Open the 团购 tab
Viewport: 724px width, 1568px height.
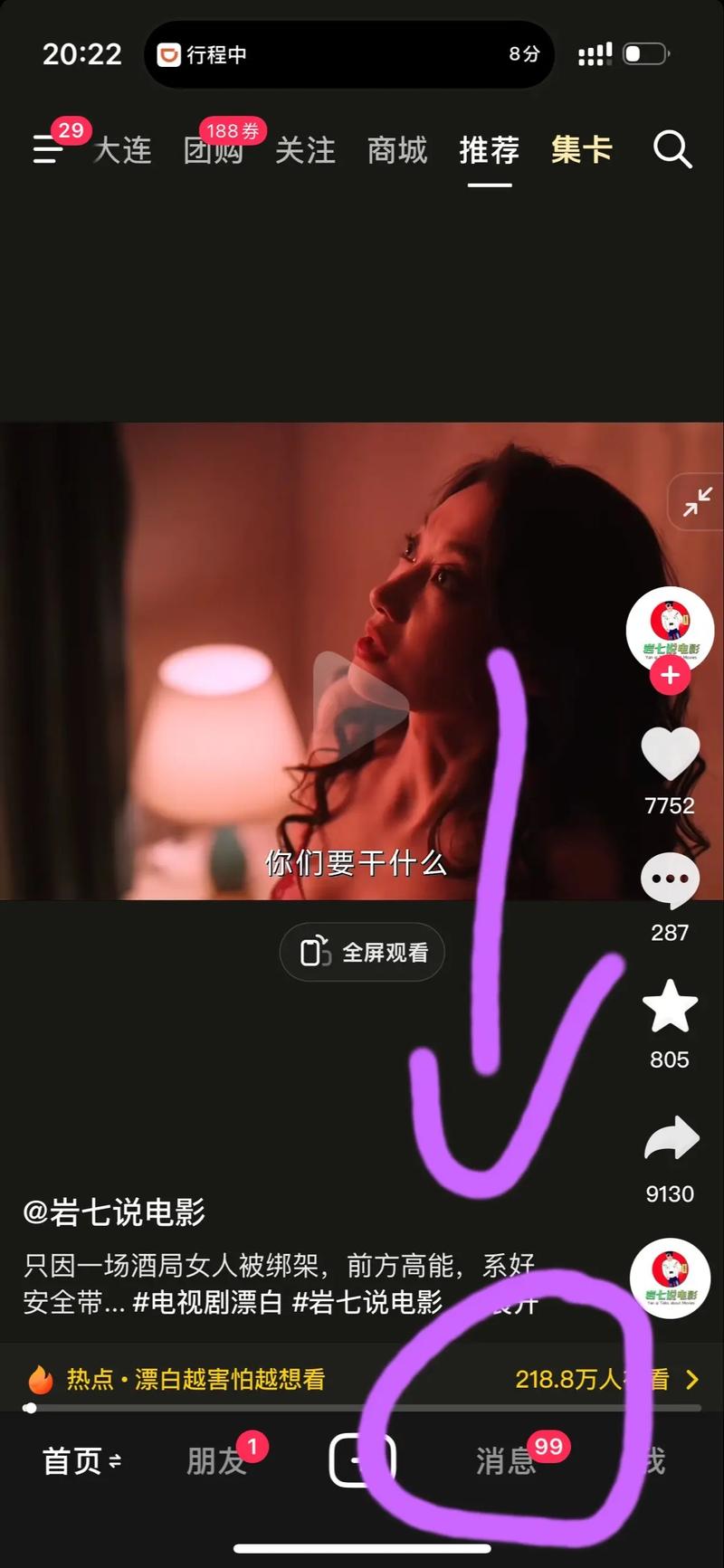214,150
